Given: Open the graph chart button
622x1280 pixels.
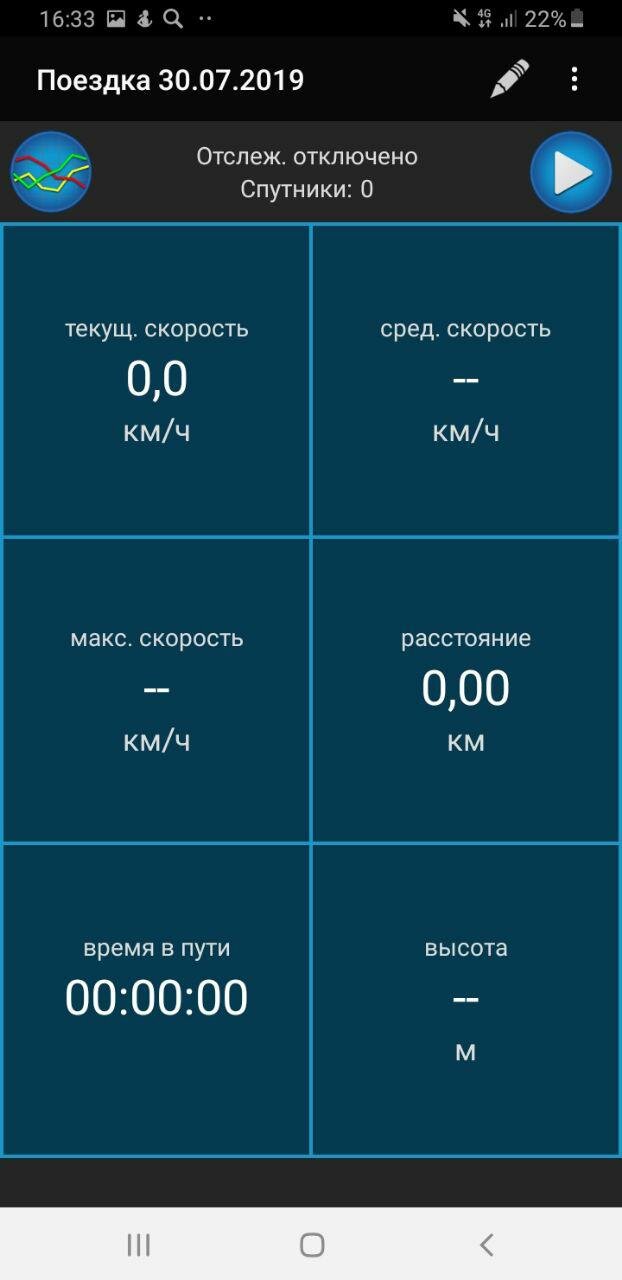Looking at the screenshot, I should tap(51, 172).
